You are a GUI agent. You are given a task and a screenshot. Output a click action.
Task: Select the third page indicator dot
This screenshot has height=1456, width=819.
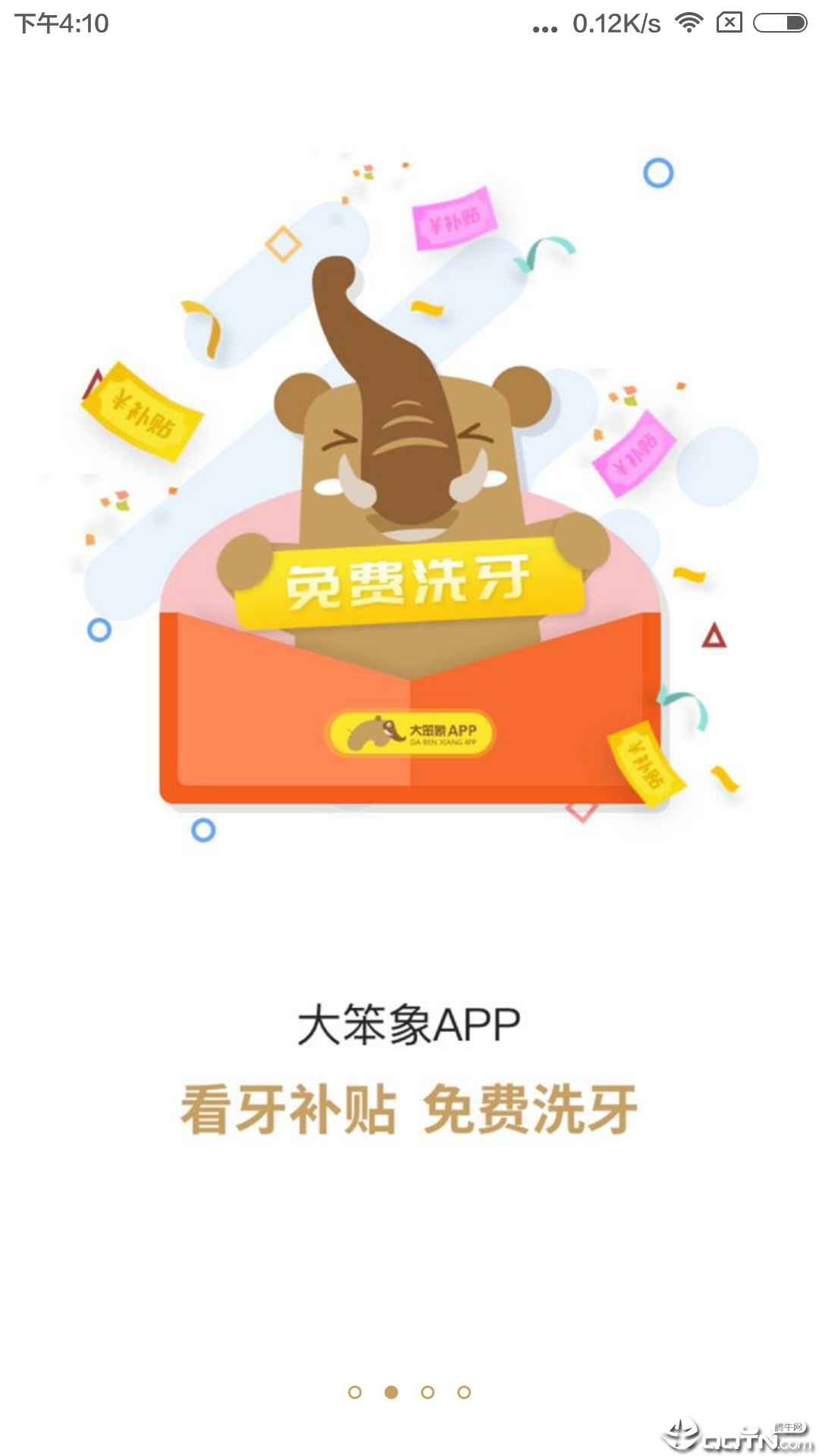click(428, 1392)
